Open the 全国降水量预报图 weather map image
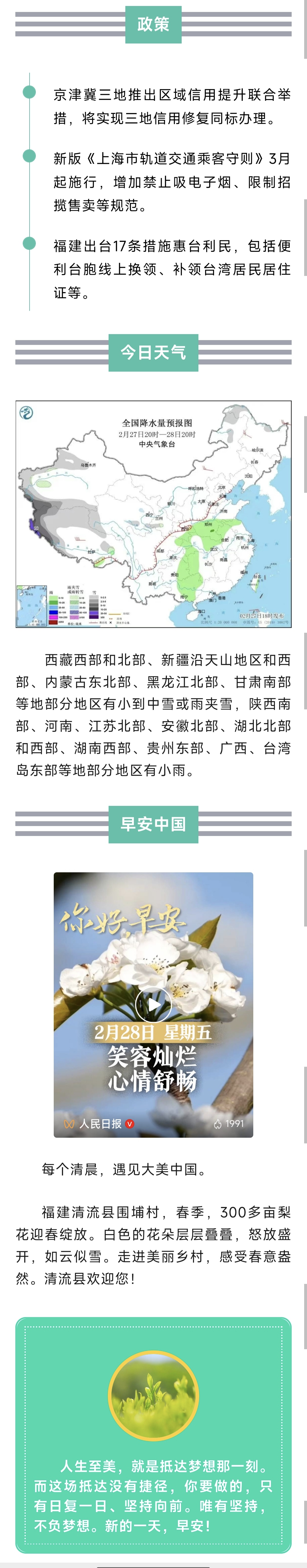 [153, 514]
